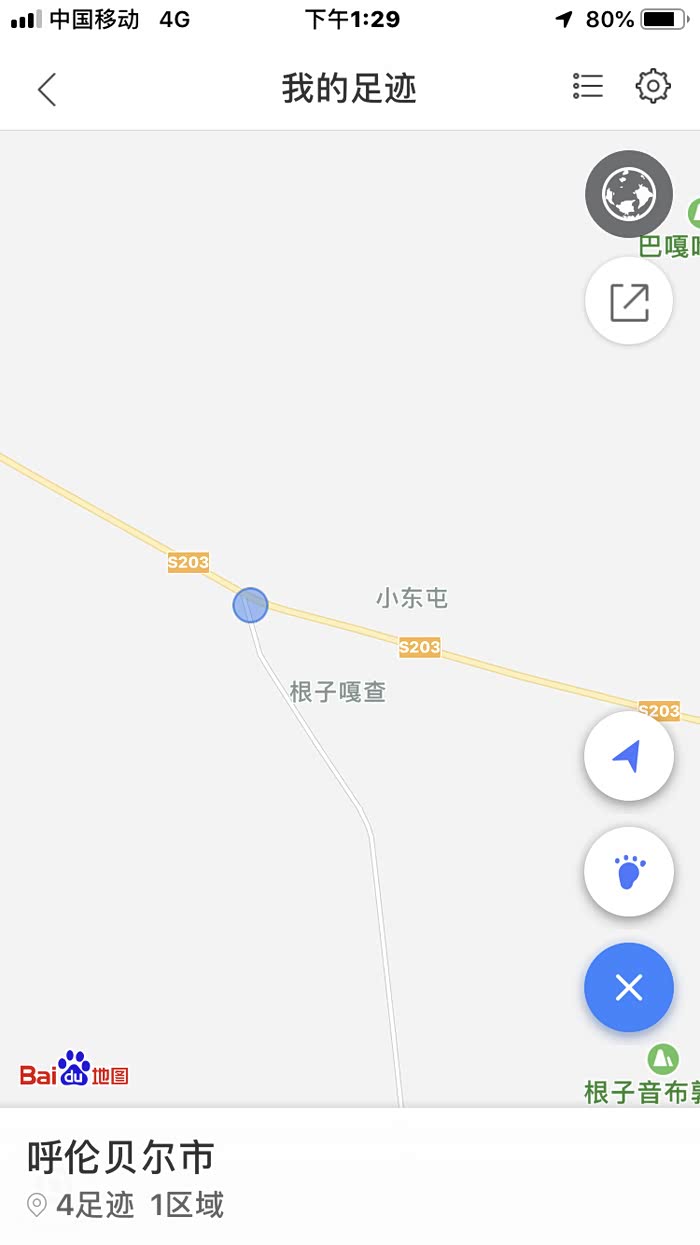Tap the footprint button

click(x=629, y=872)
